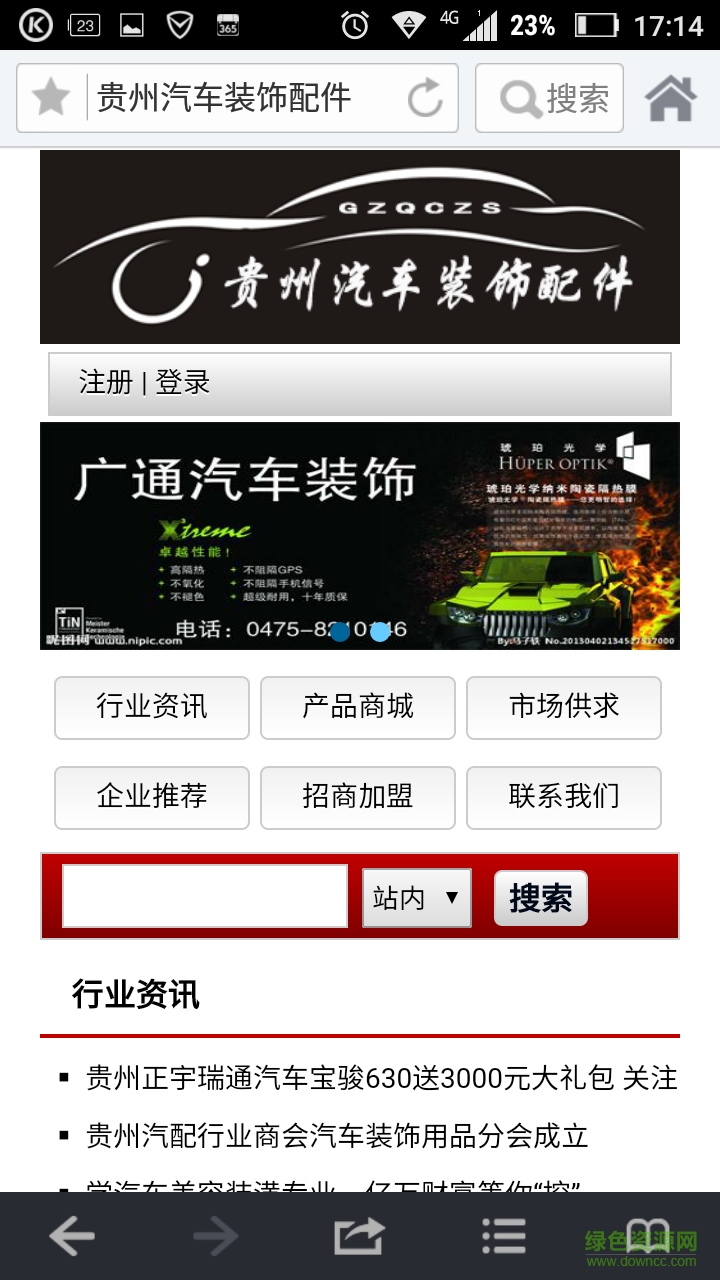The height and width of the screenshot is (1280, 720).
Task: Go back using the bottom toolbar arrow
Action: tap(72, 1237)
